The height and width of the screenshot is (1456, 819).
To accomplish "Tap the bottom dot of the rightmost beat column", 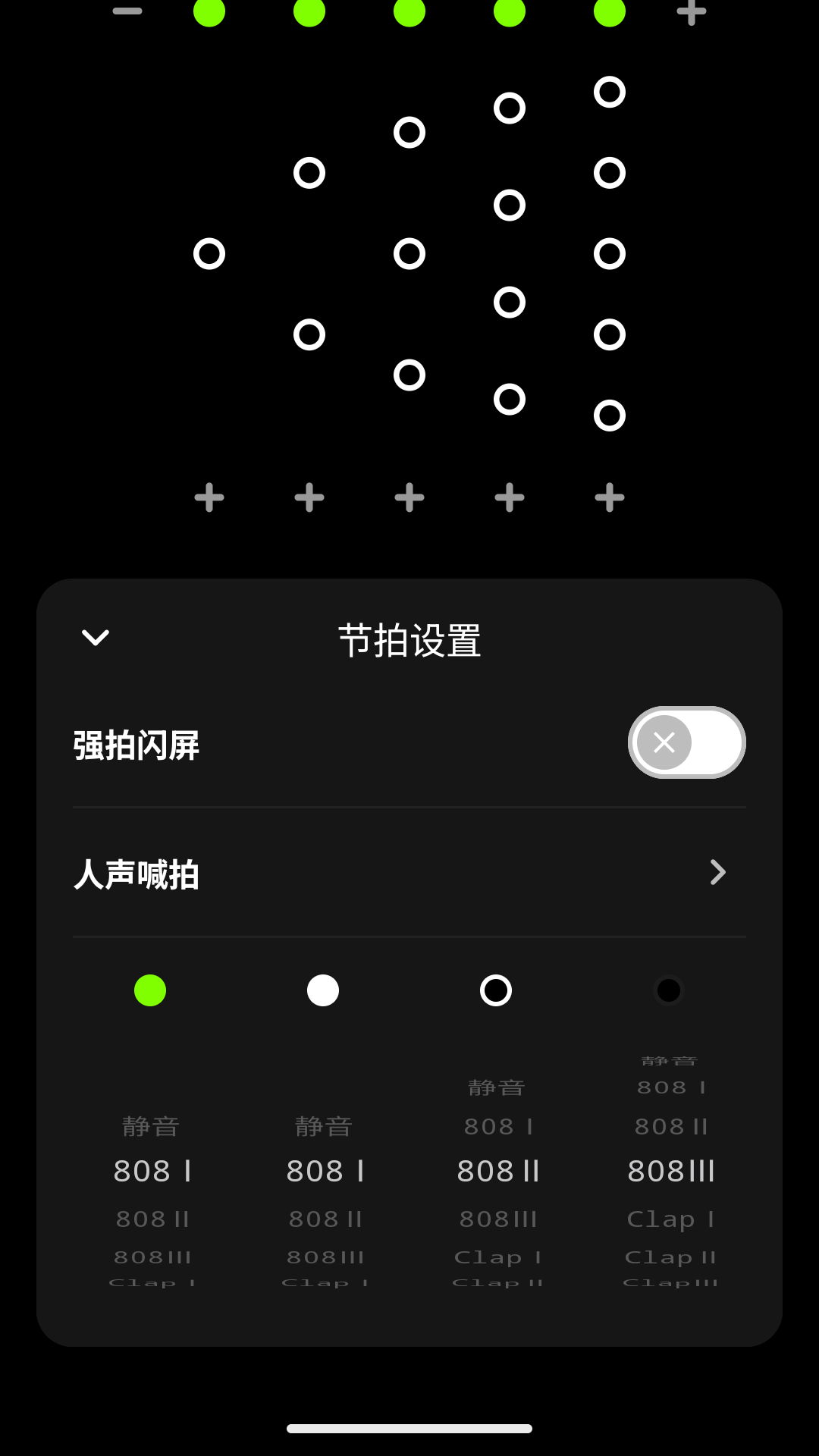I will tap(609, 414).
